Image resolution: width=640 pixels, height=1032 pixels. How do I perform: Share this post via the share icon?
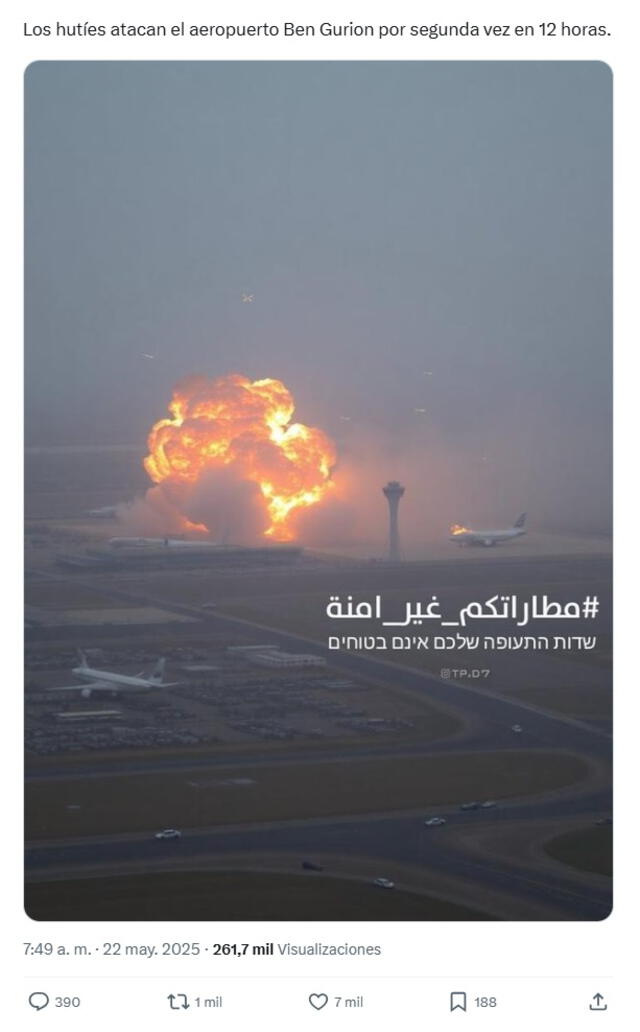(598, 1001)
